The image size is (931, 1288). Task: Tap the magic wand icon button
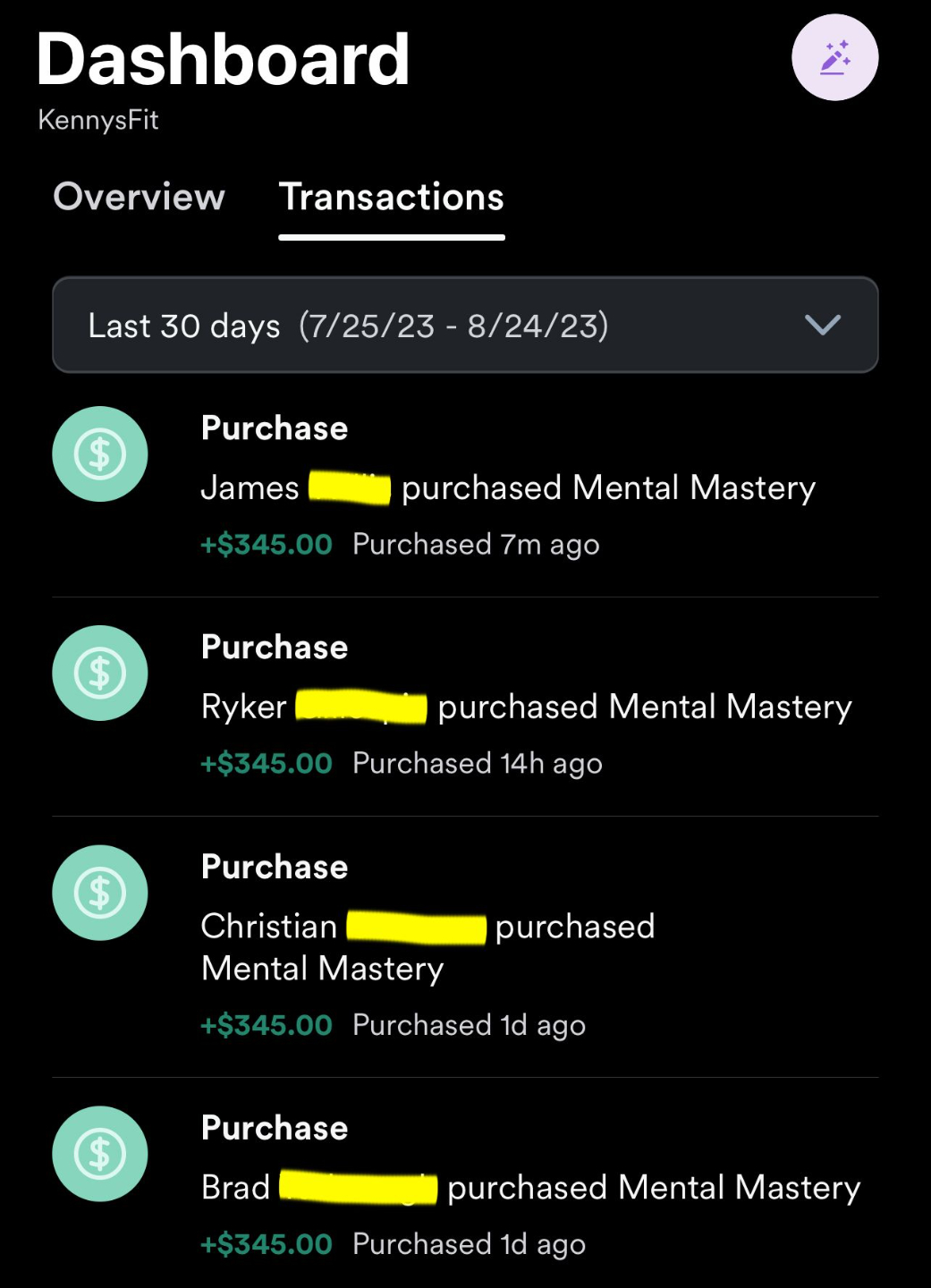(x=834, y=58)
